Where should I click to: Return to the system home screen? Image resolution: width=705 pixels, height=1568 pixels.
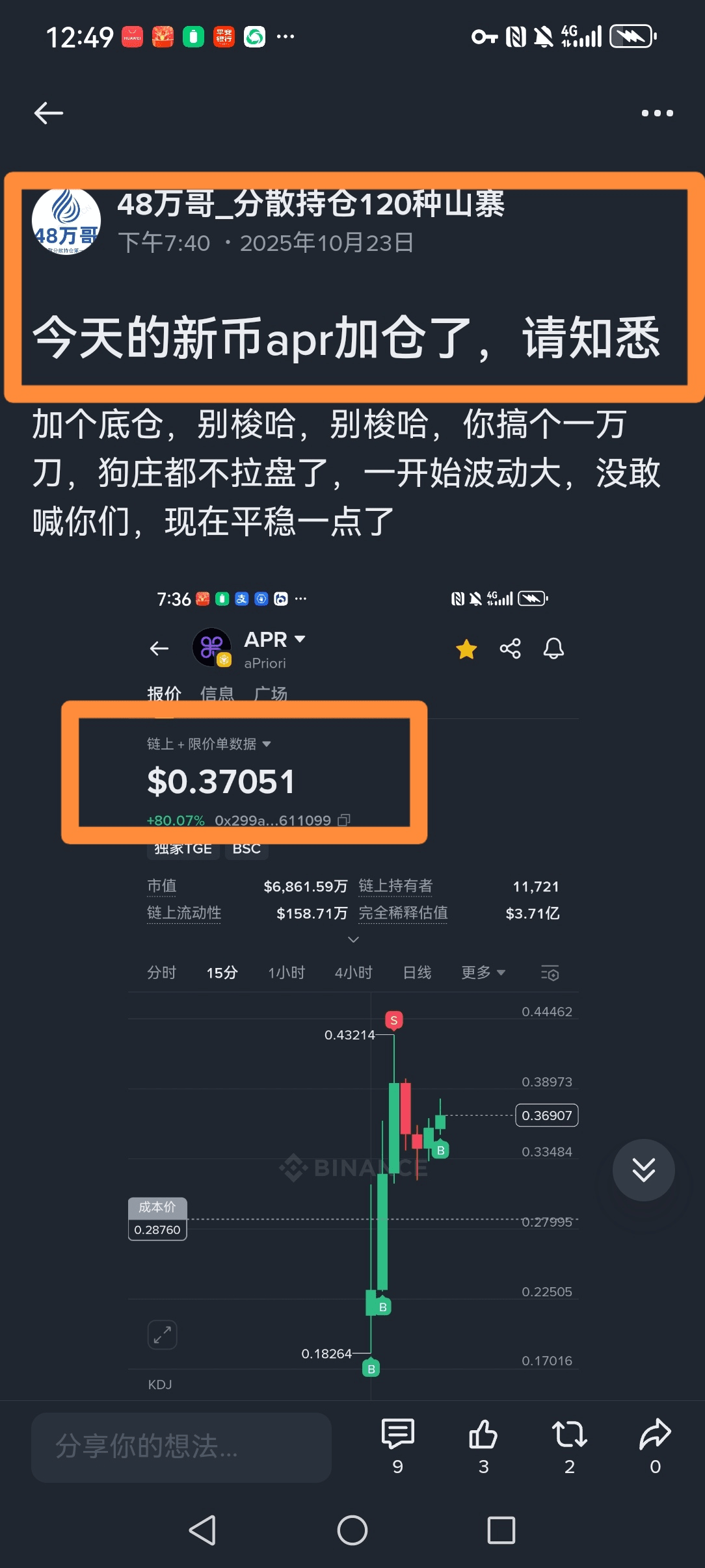[352, 1530]
